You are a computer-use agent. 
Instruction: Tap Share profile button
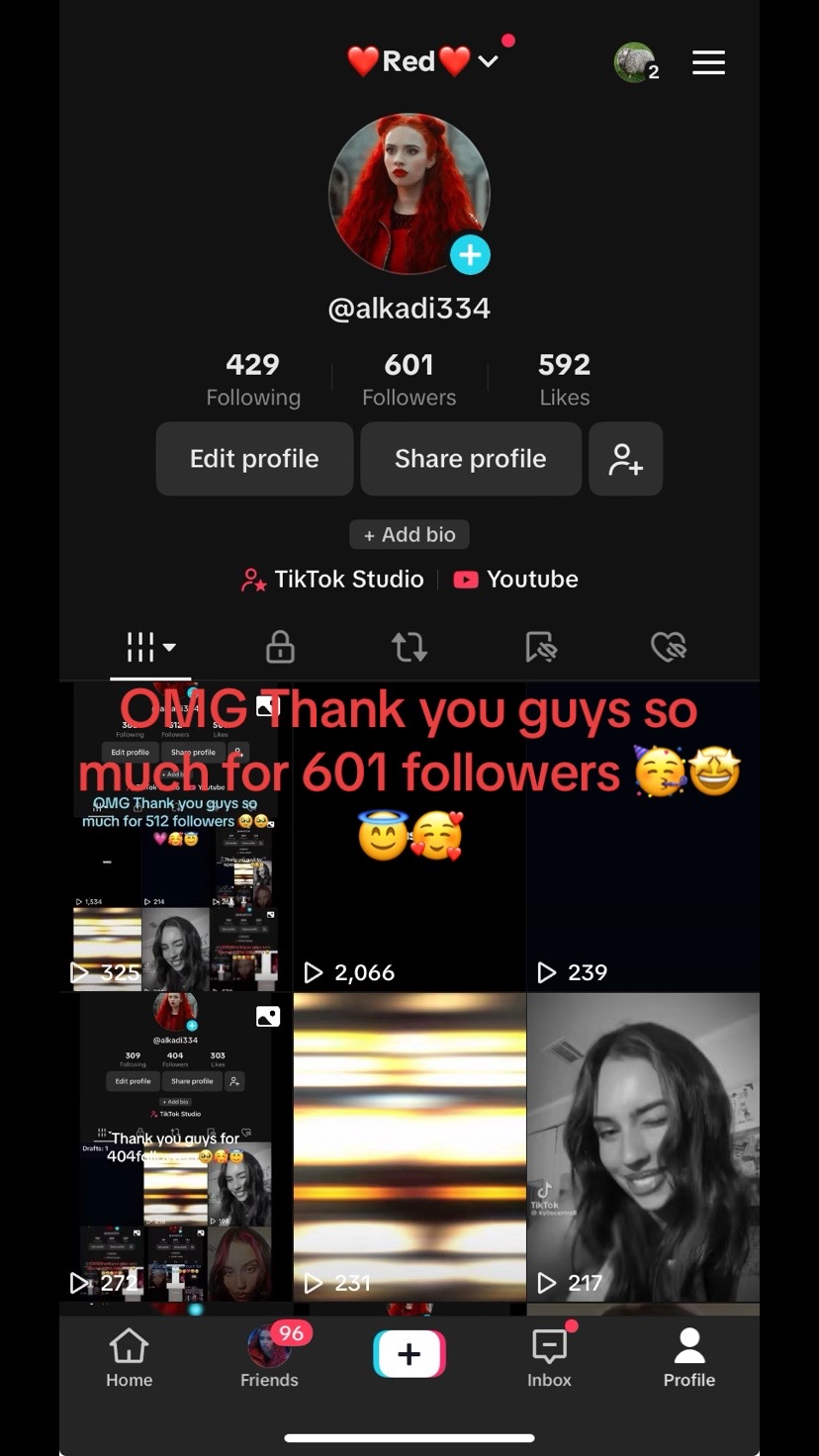pyautogui.click(x=471, y=459)
